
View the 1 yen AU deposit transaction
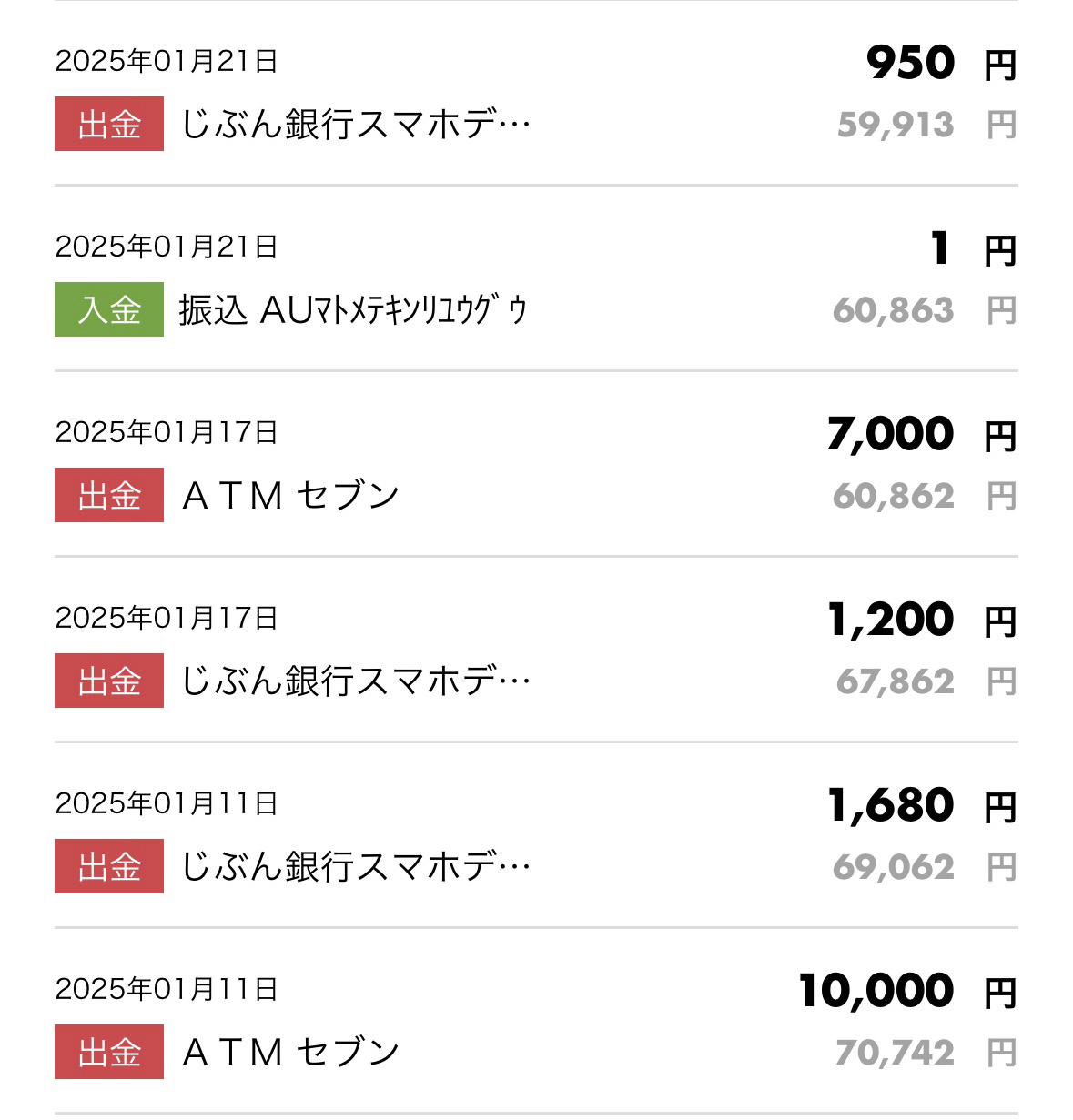tap(536, 279)
